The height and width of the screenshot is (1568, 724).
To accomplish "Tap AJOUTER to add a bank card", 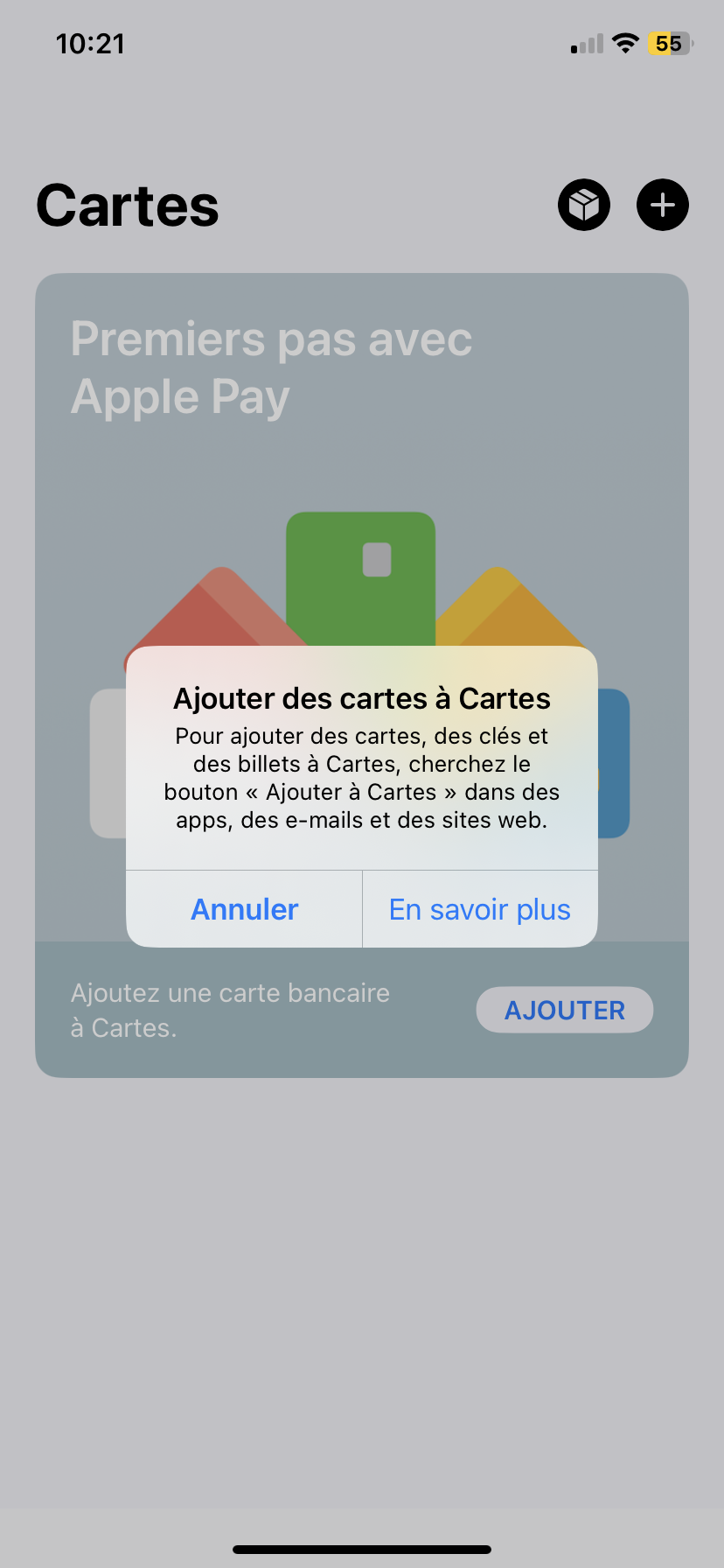I will point(564,1010).
